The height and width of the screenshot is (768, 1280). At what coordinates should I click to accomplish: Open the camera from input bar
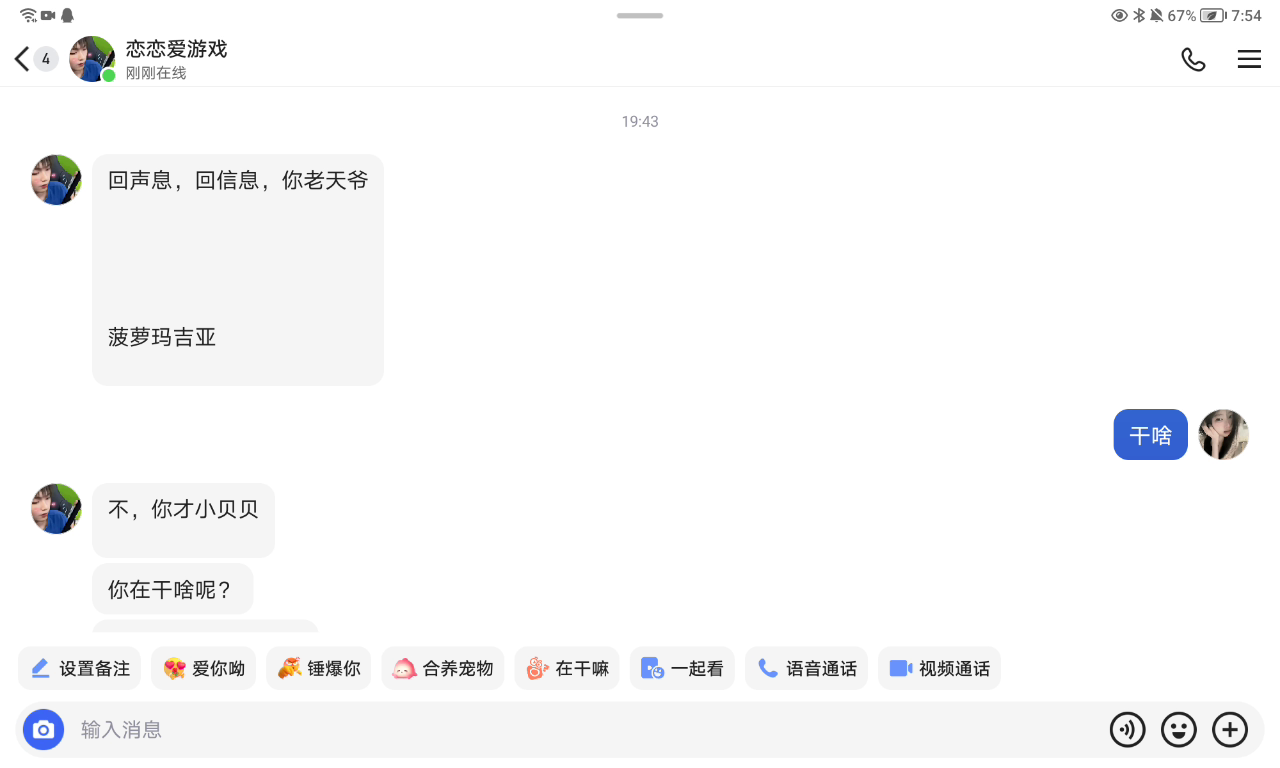pos(43,729)
